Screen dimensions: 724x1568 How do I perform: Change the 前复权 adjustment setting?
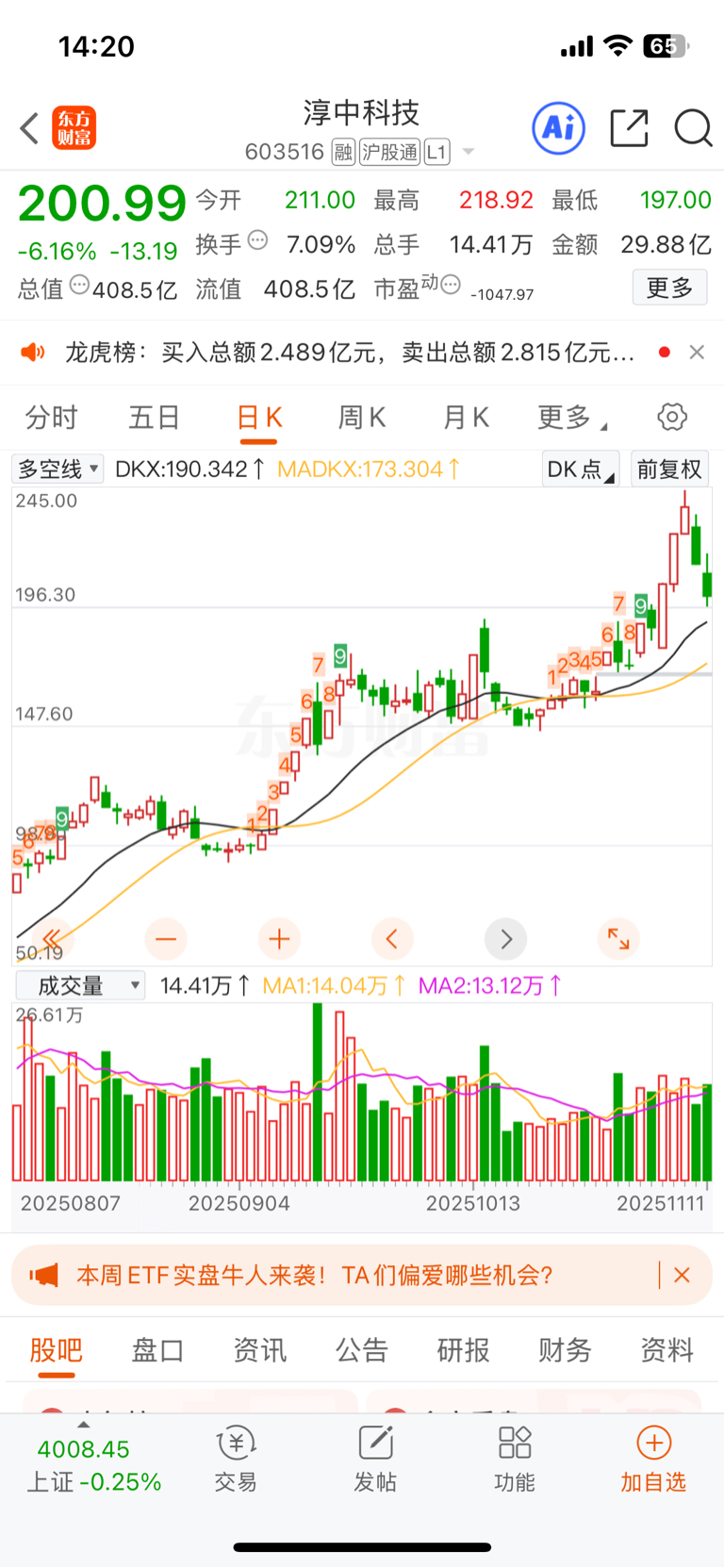(669, 469)
